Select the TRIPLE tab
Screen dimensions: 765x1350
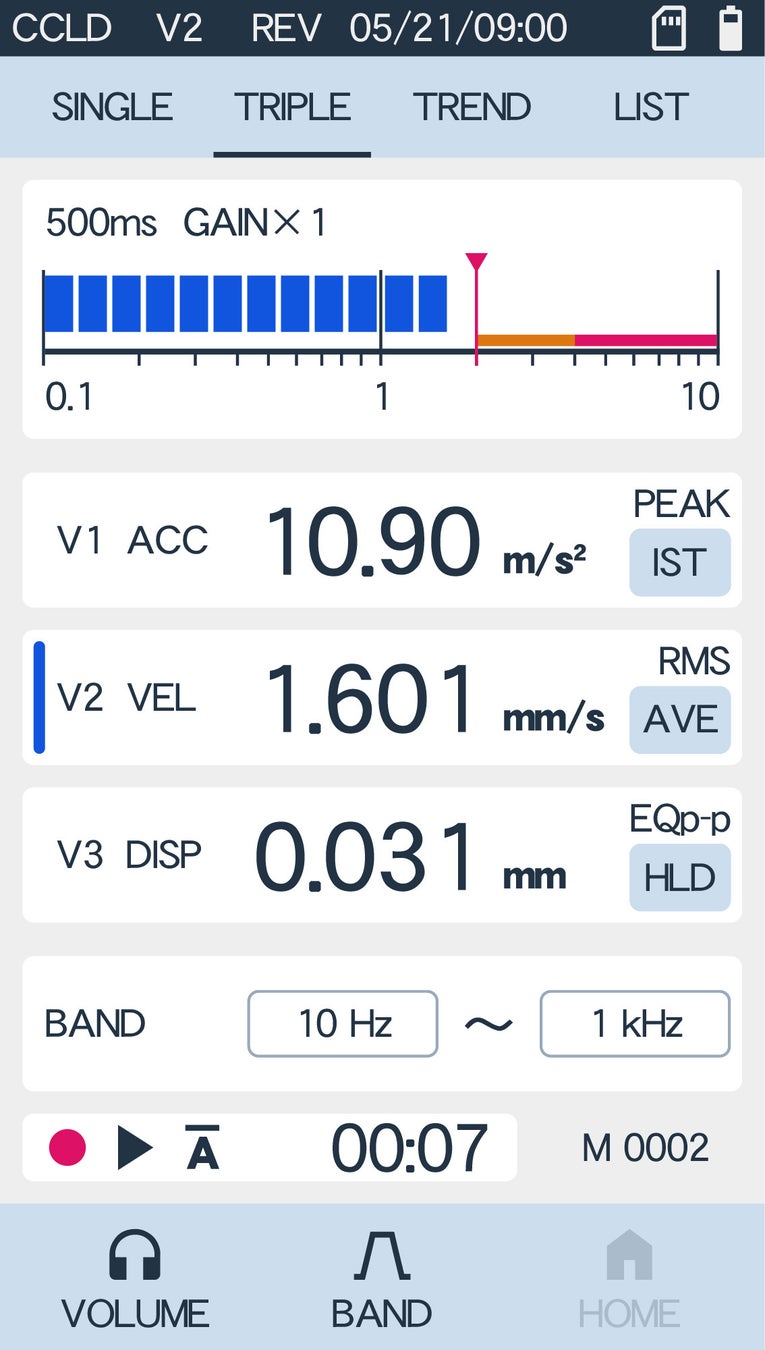tap(292, 107)
